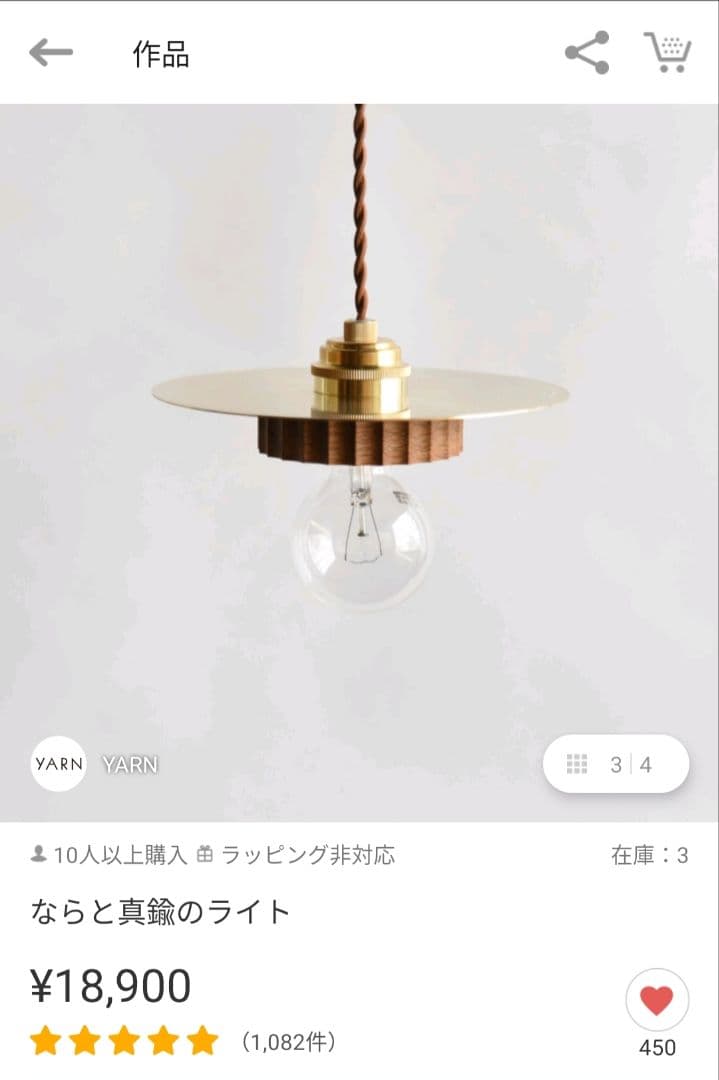Go back using the arrow
719x1080 pixels.
51,53
